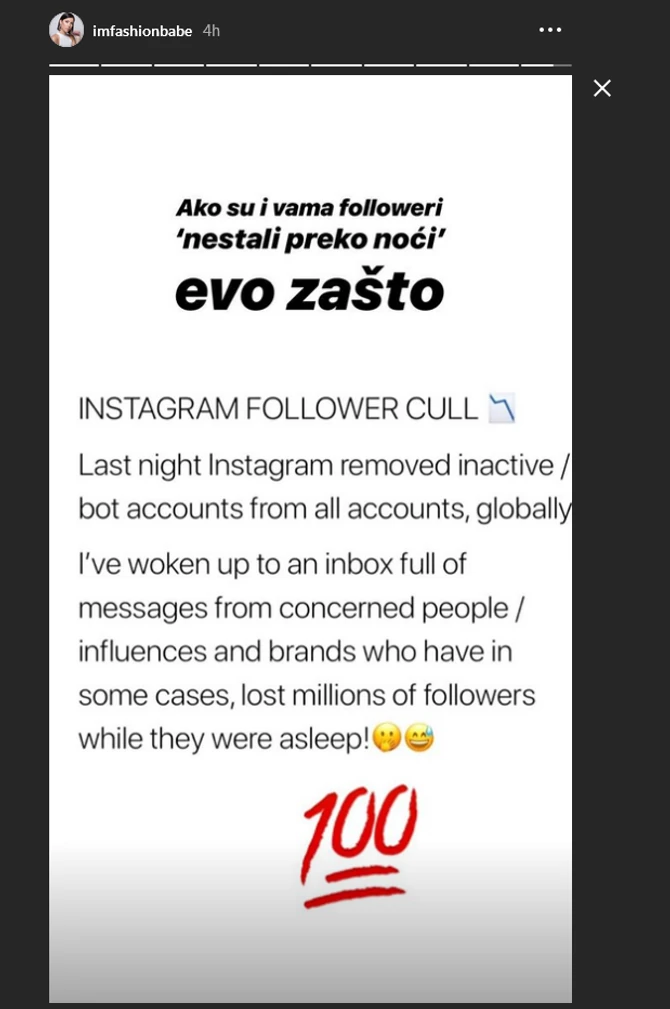Open imfashionbabe's profile picture
670x1009 pixels.
tap(66, 30)
